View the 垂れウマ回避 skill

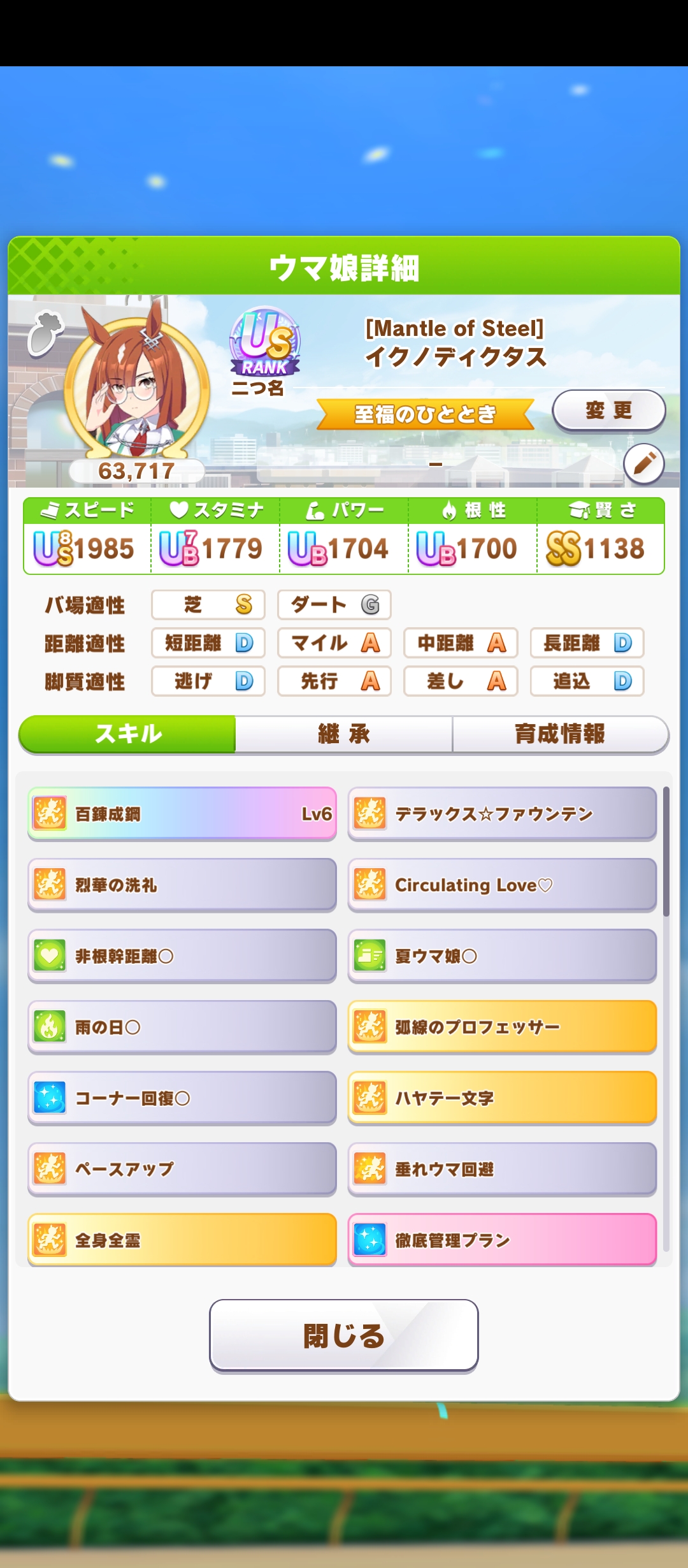click(502, 1169)
